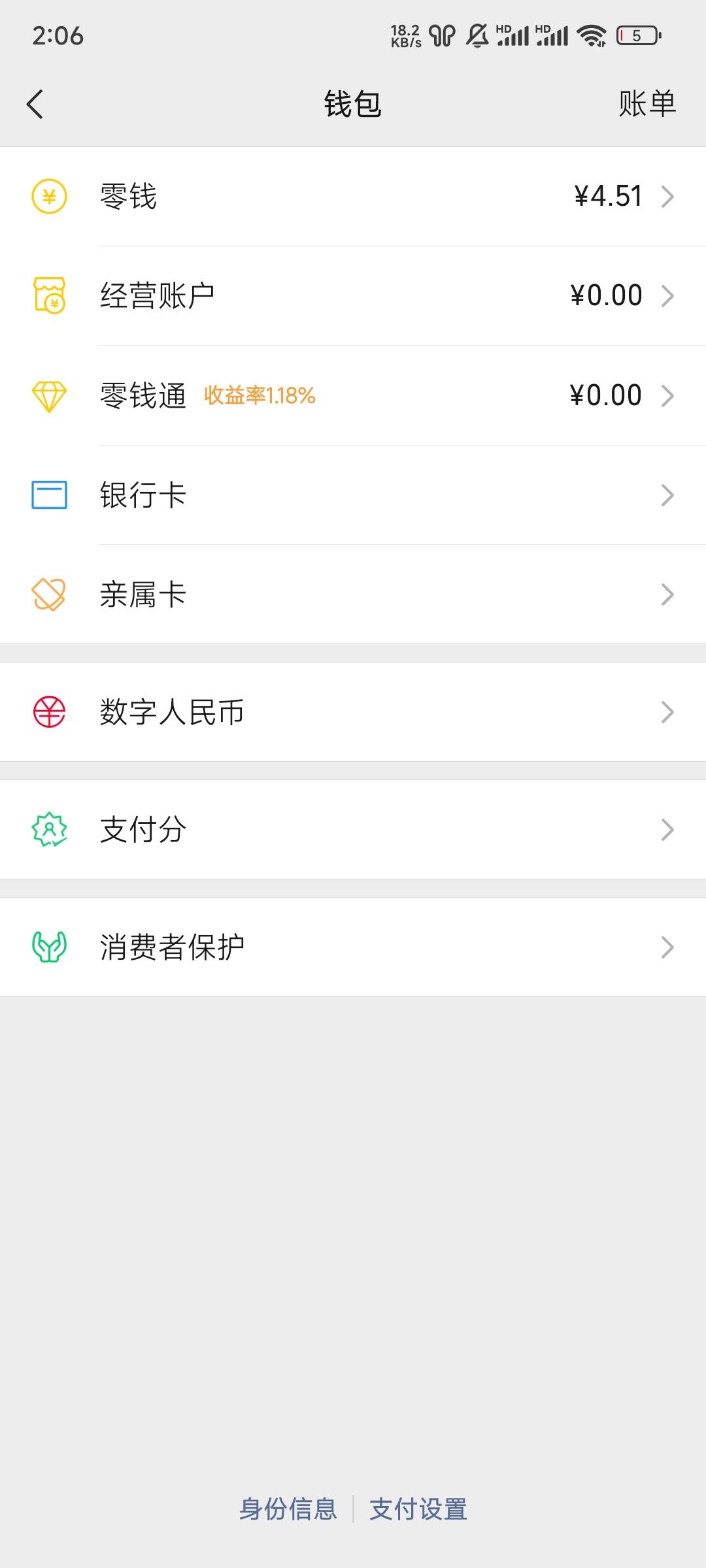The width and height of the screenshot is (706, 1568).
Task: Open the 银行卡 row
Action: 353,495
